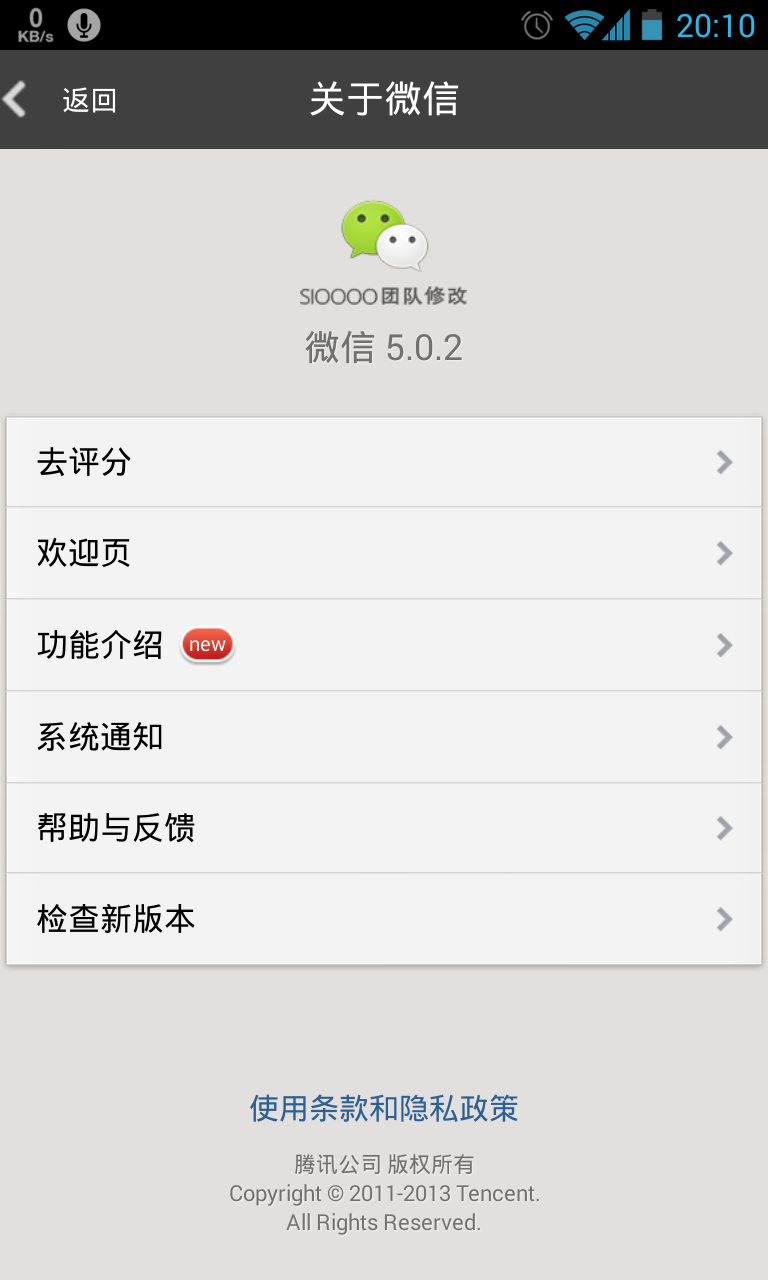Open 帮助与反馈
Viewport: 768px width, 1280px height.
[384, 828]
